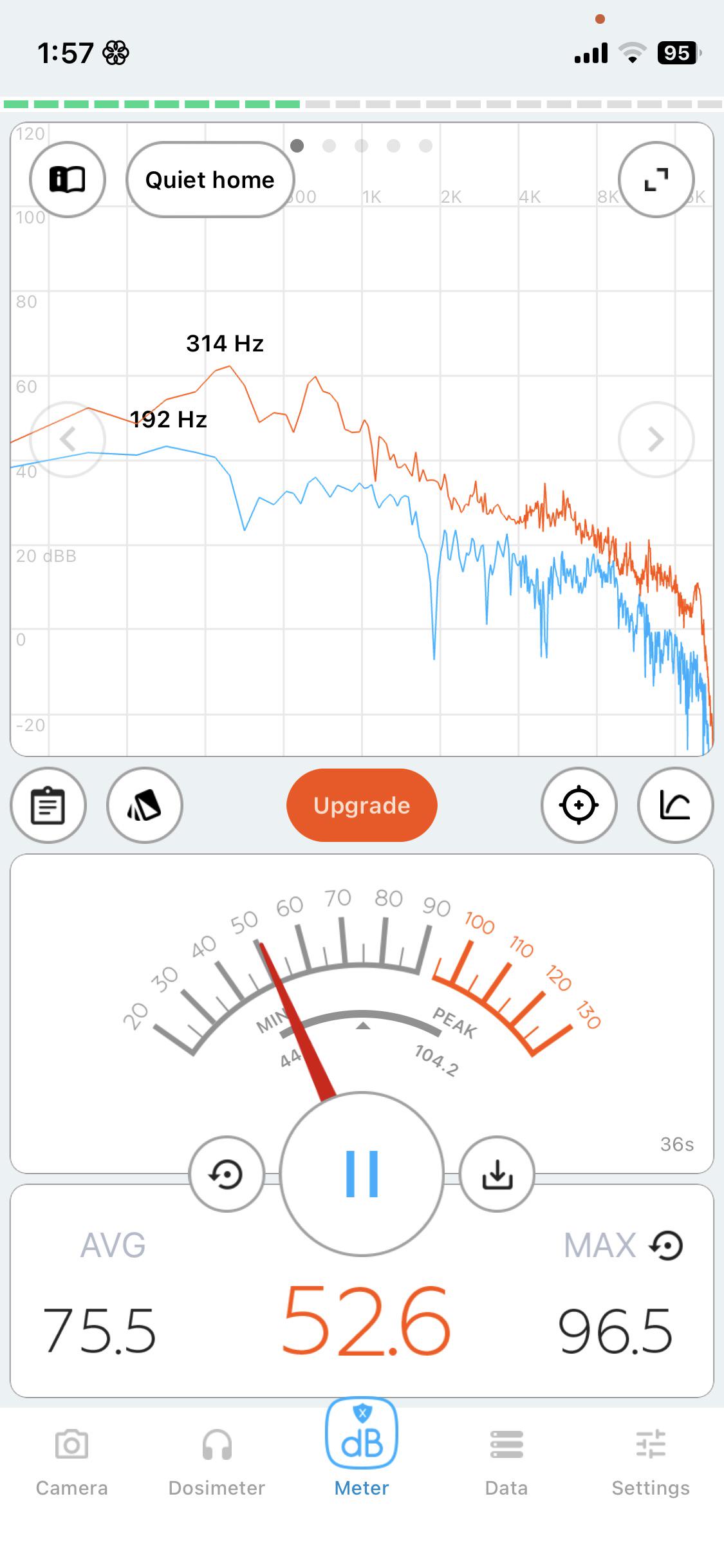Pause the sound measurement
Screen dimensions: 724x1568
[362, 1174]
